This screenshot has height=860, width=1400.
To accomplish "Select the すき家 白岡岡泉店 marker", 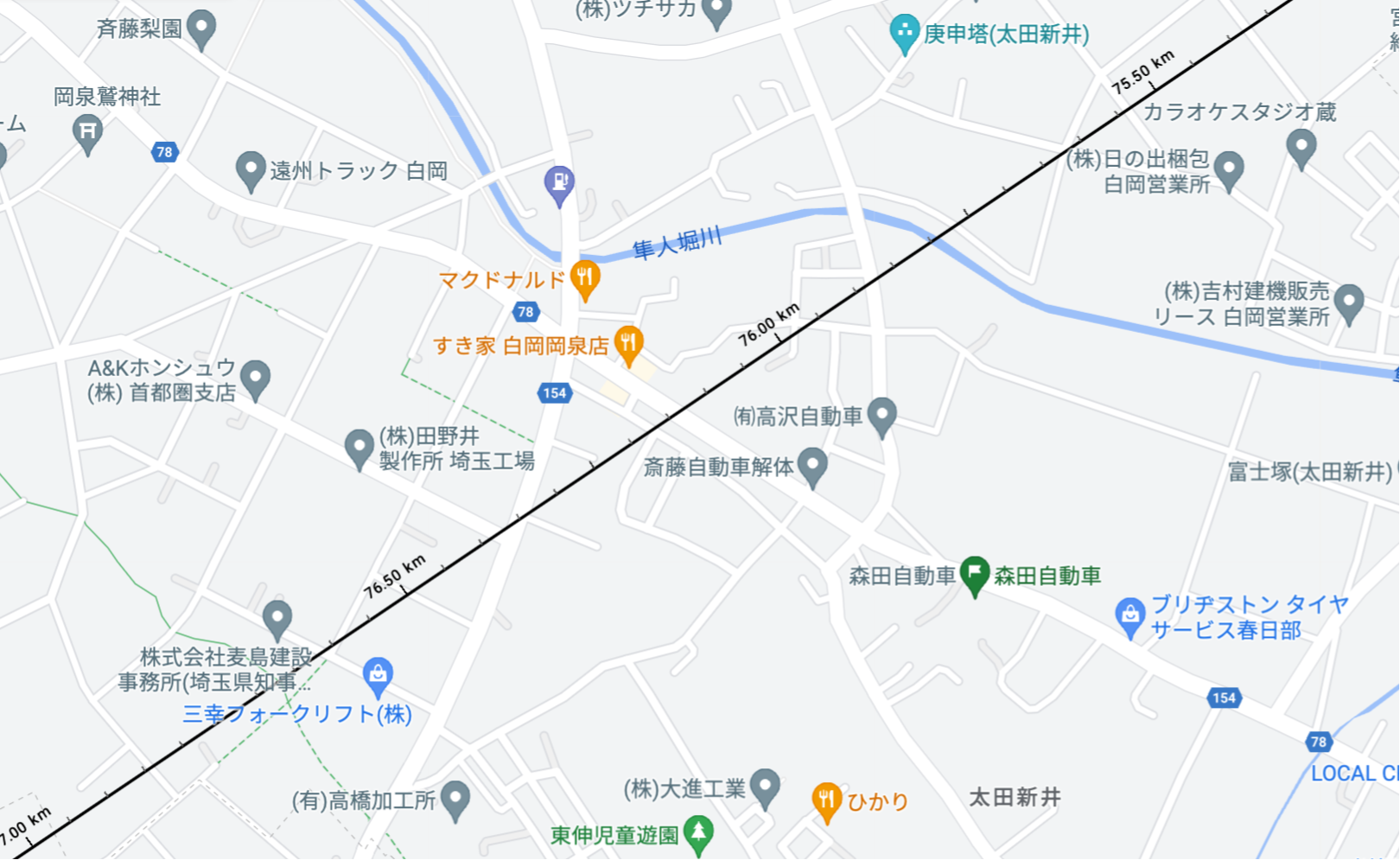I will coord(628,343).
